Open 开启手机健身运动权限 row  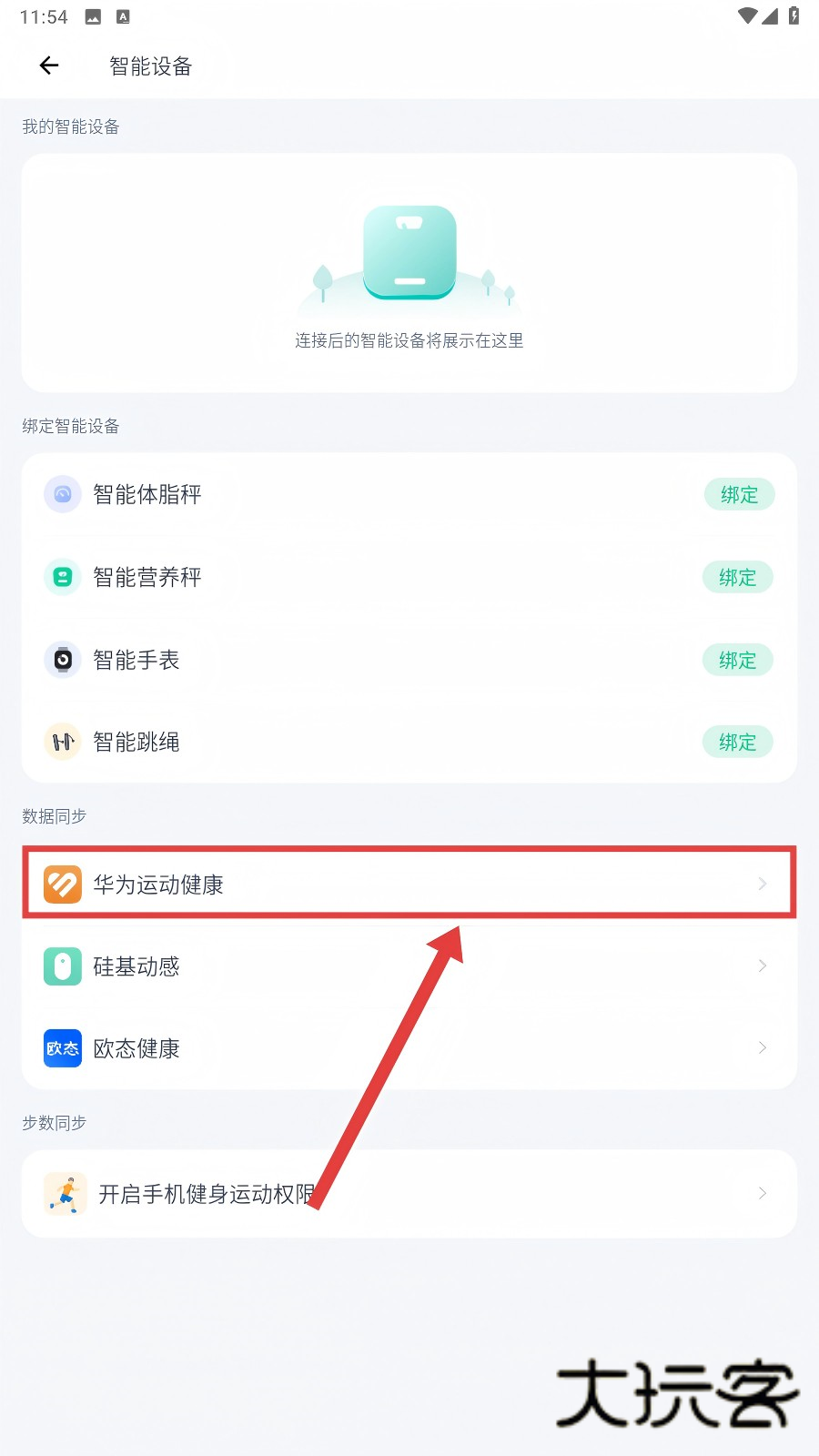click(x=409, y=1193)
